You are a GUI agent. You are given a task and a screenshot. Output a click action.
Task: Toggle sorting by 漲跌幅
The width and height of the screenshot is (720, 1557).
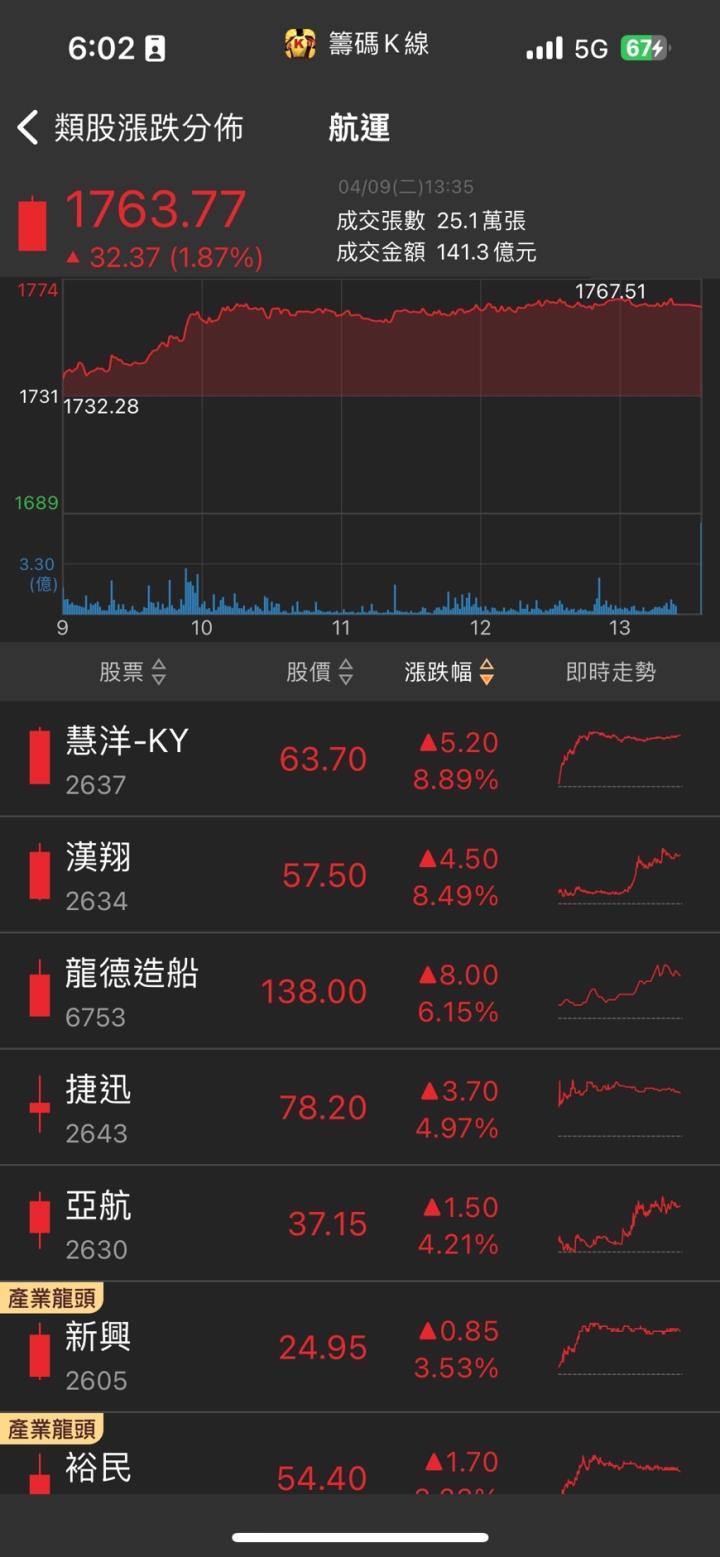[449, 672]
